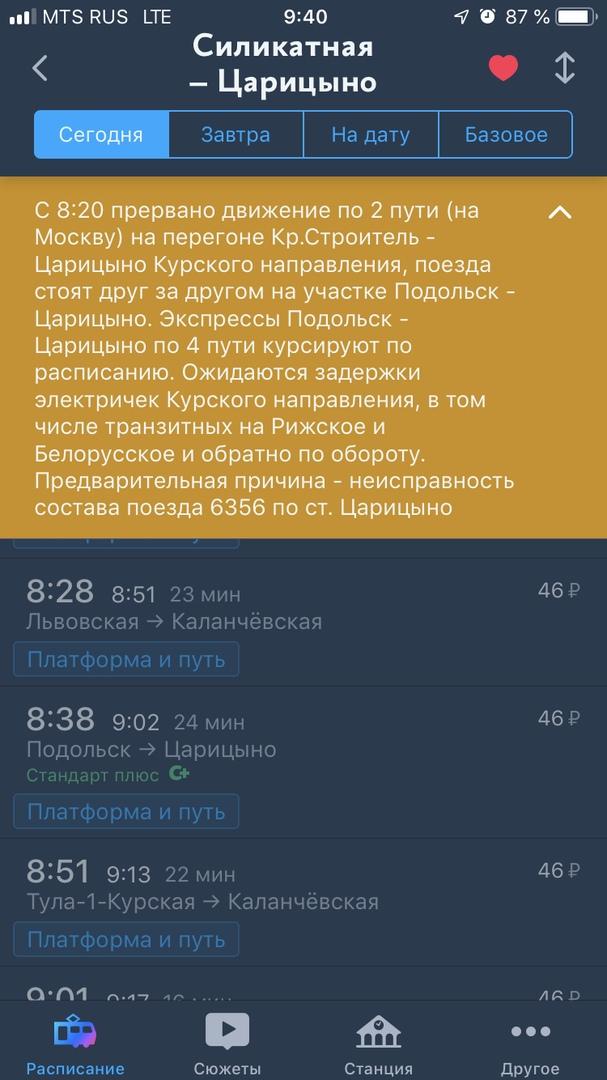The height and width of the screenshot is (1080, 607).
Task: Show platform and track for 8:38 train
Action: [126, 811]
